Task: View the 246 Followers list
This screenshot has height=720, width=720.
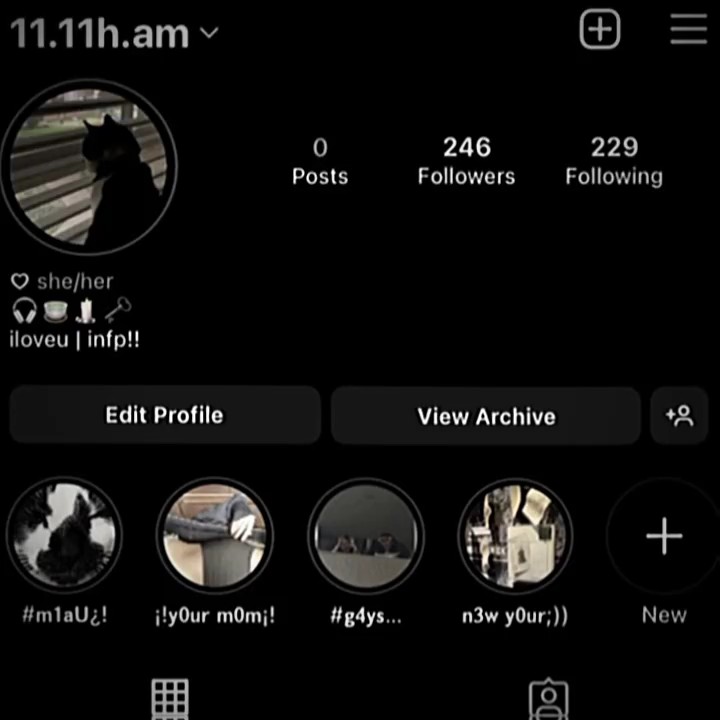Action: point(466,161)
